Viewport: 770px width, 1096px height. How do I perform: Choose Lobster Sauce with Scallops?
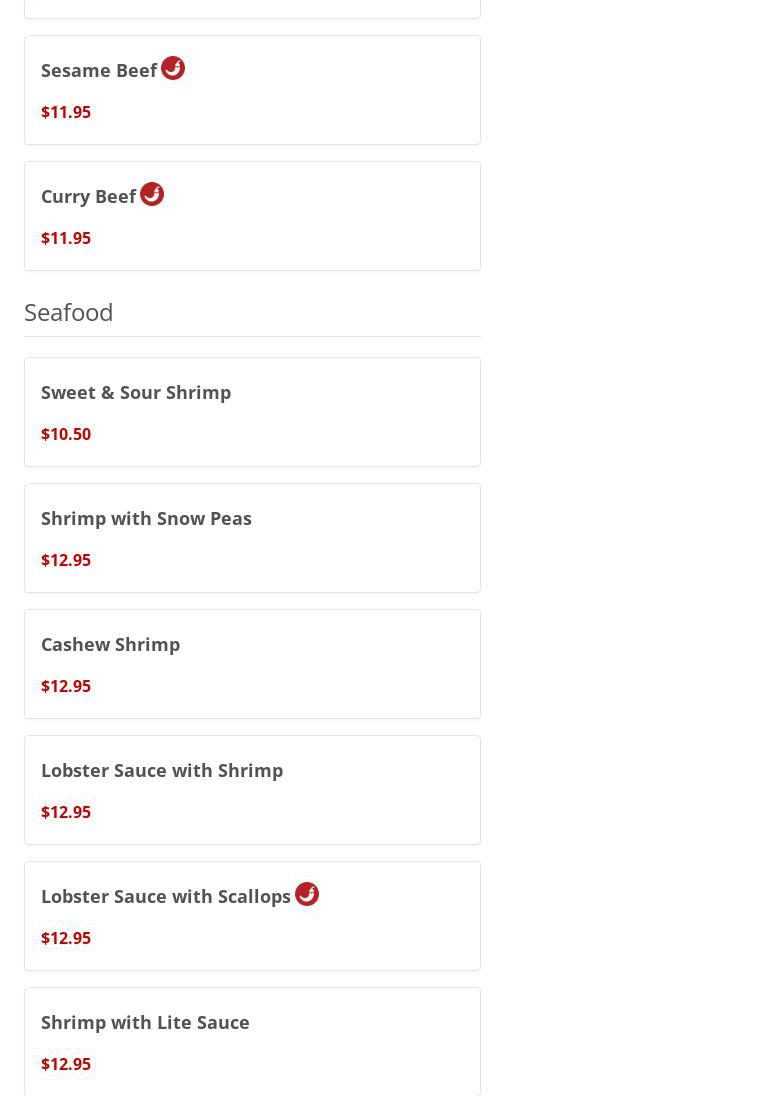pyautogui.click(x=252, y=916)
